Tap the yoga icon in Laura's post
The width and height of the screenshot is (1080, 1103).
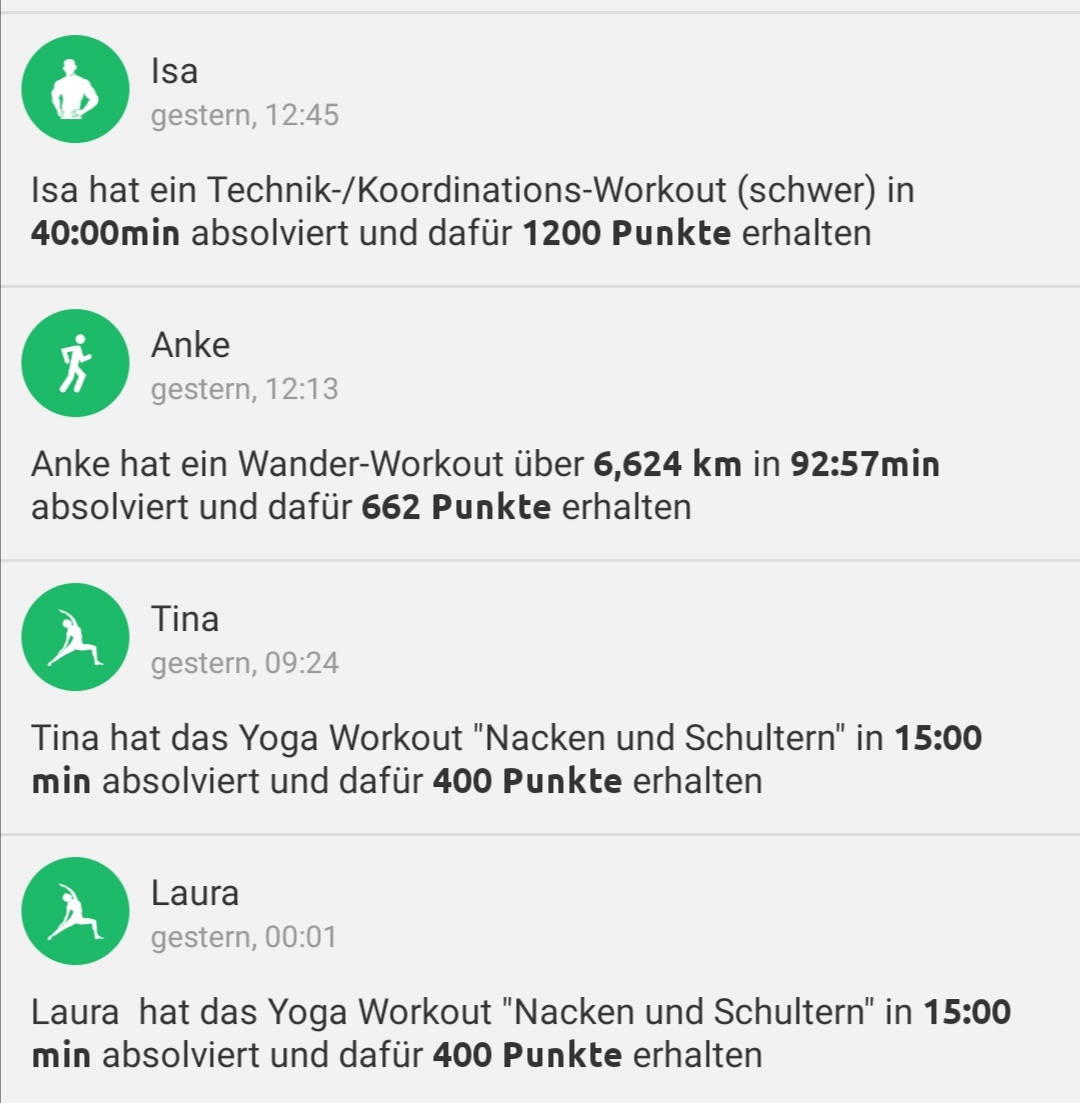(75, 910)
